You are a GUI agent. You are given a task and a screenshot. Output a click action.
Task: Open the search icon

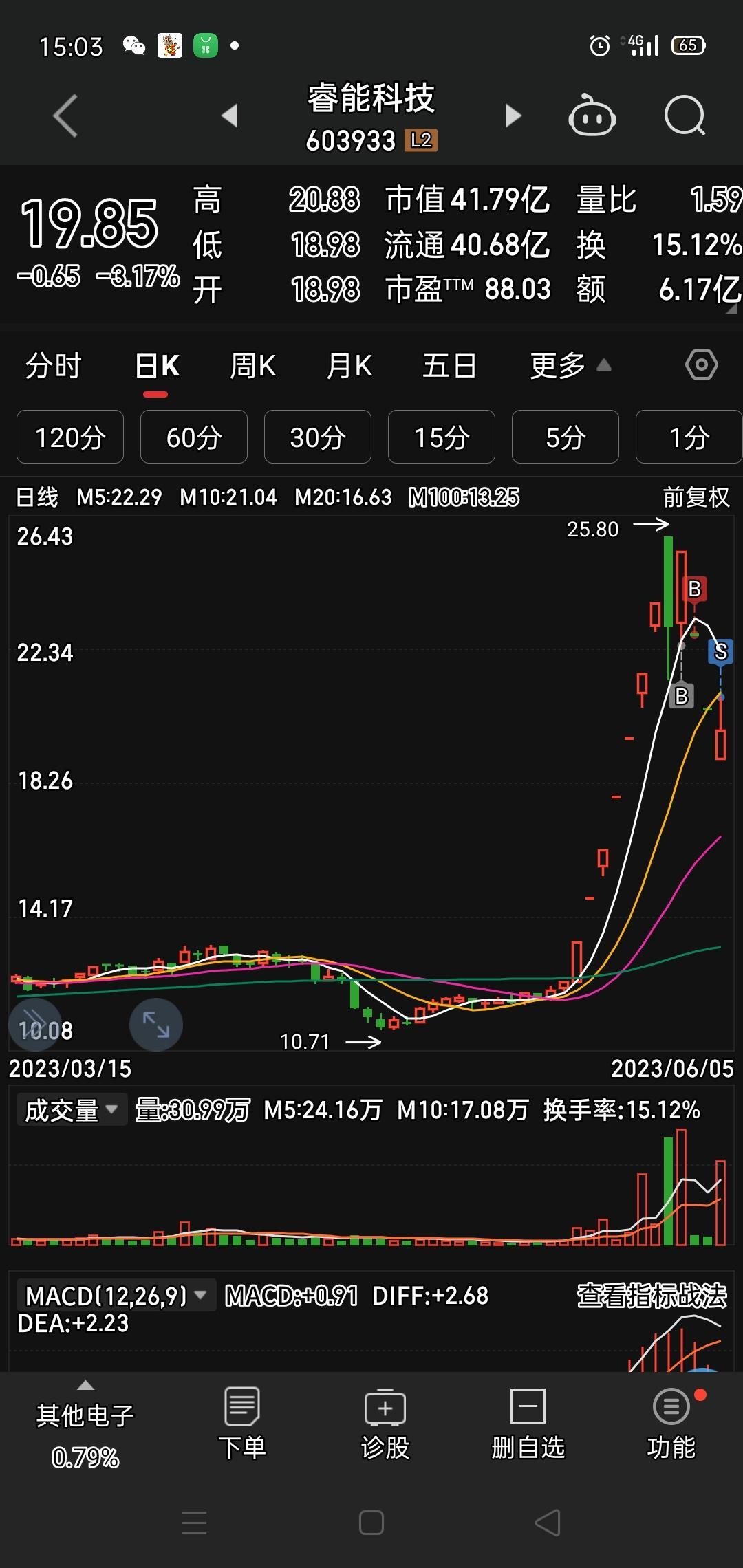pos(684,116)
